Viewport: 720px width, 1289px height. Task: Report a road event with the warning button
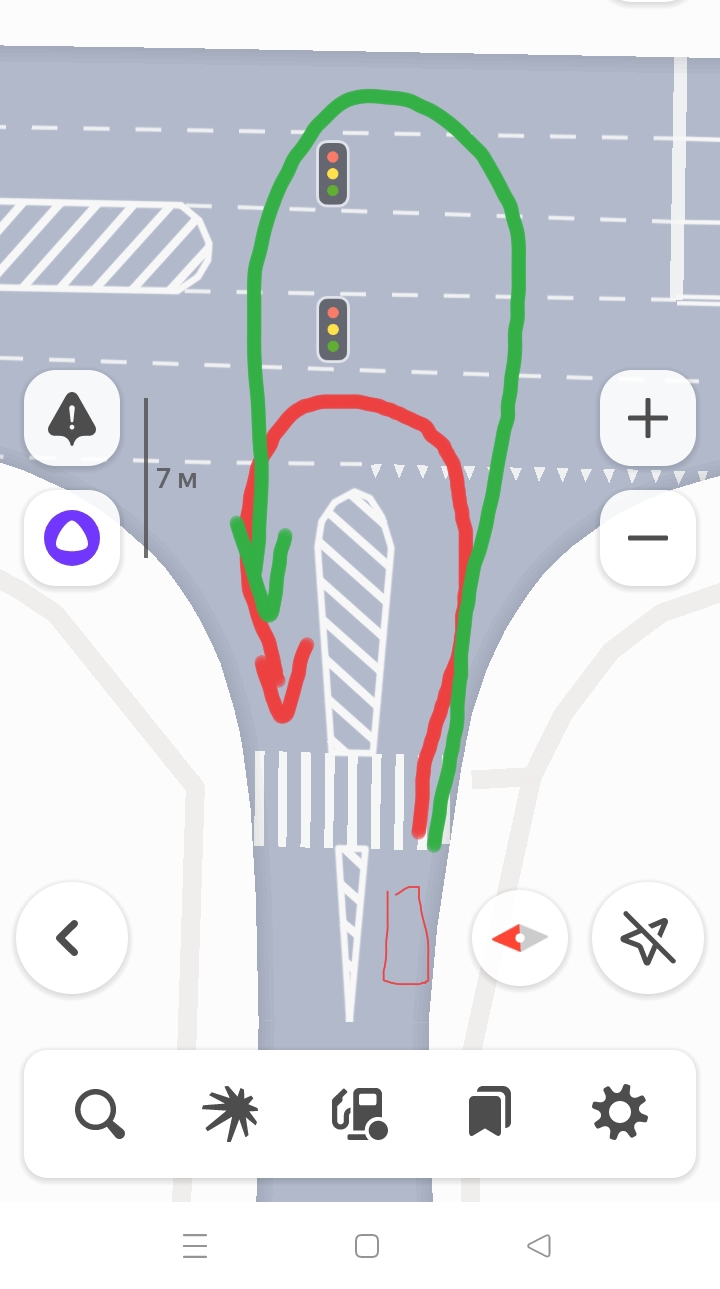click(72, 417)
